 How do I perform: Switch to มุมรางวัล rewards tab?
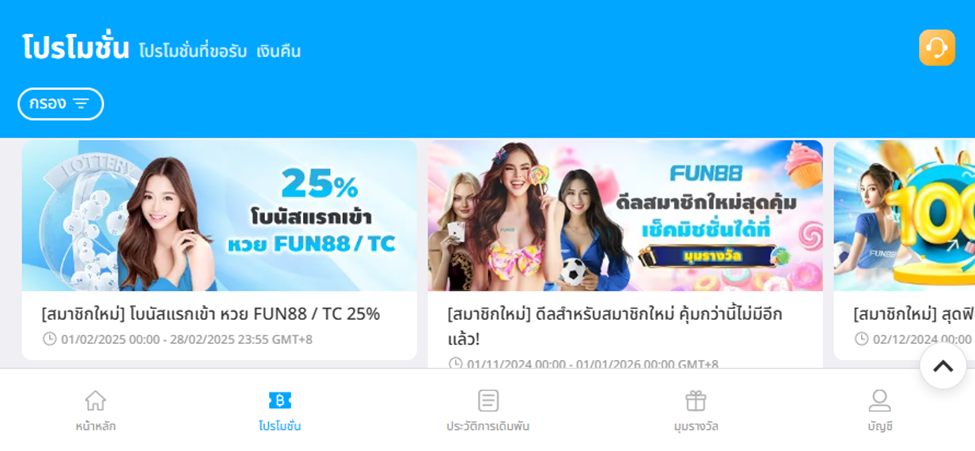[x=695, y=411]
